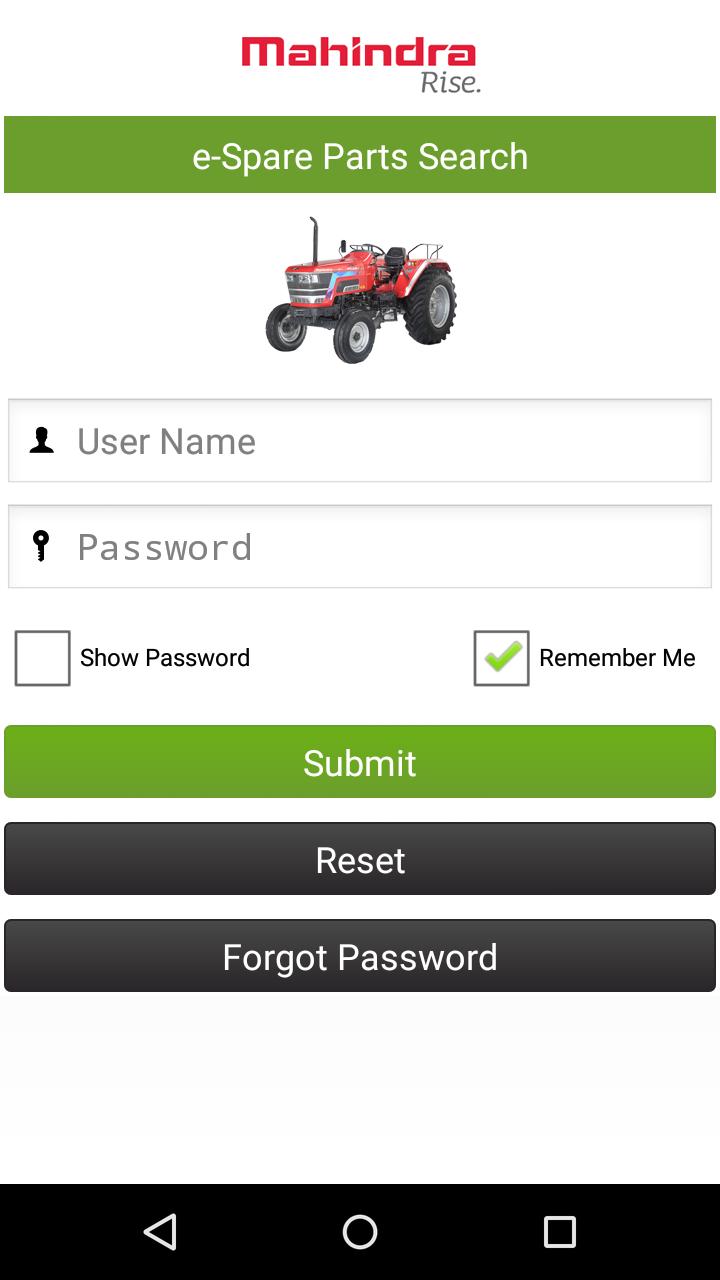720x1280 pixels.
Task: Open the Forgot Password option
Action: point(360,956)
